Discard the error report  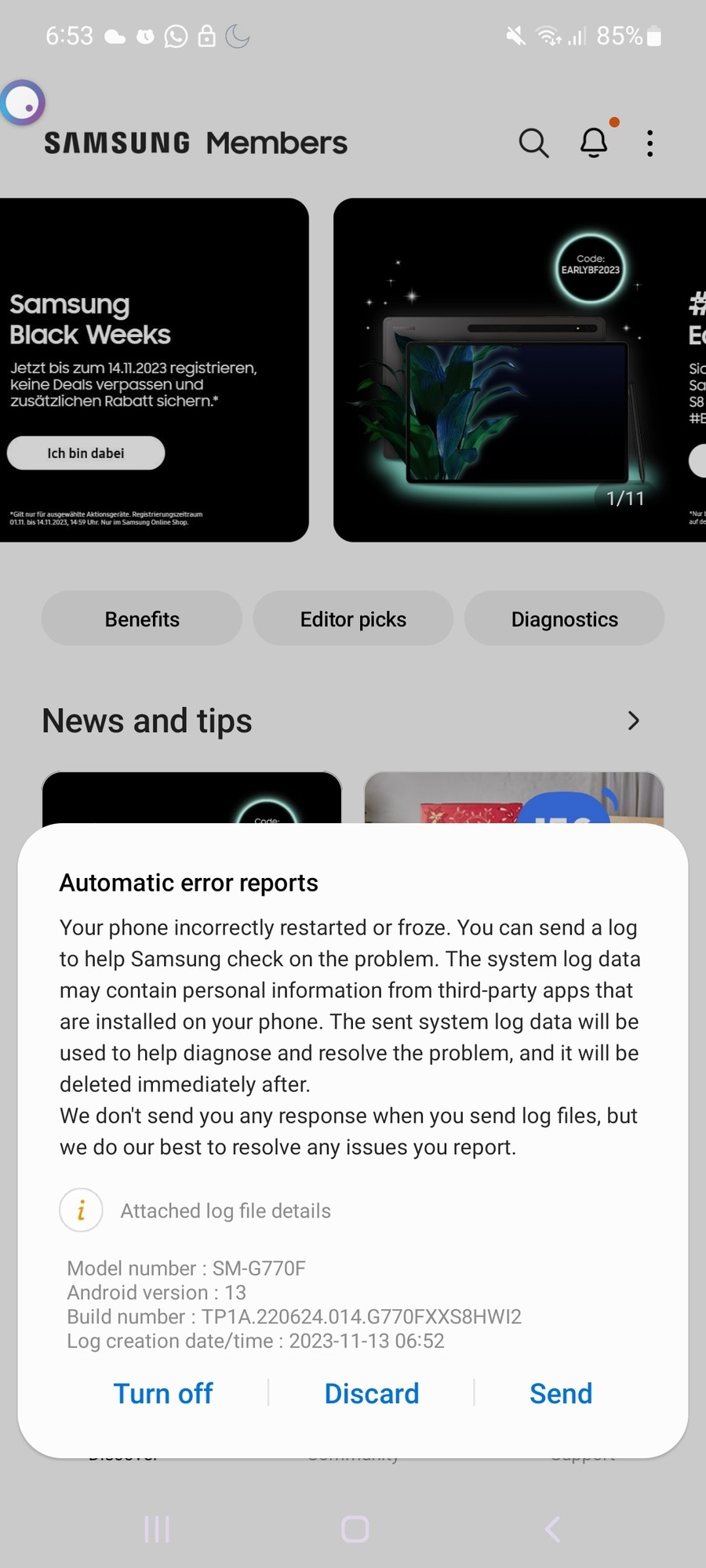tap(371, 1393)
